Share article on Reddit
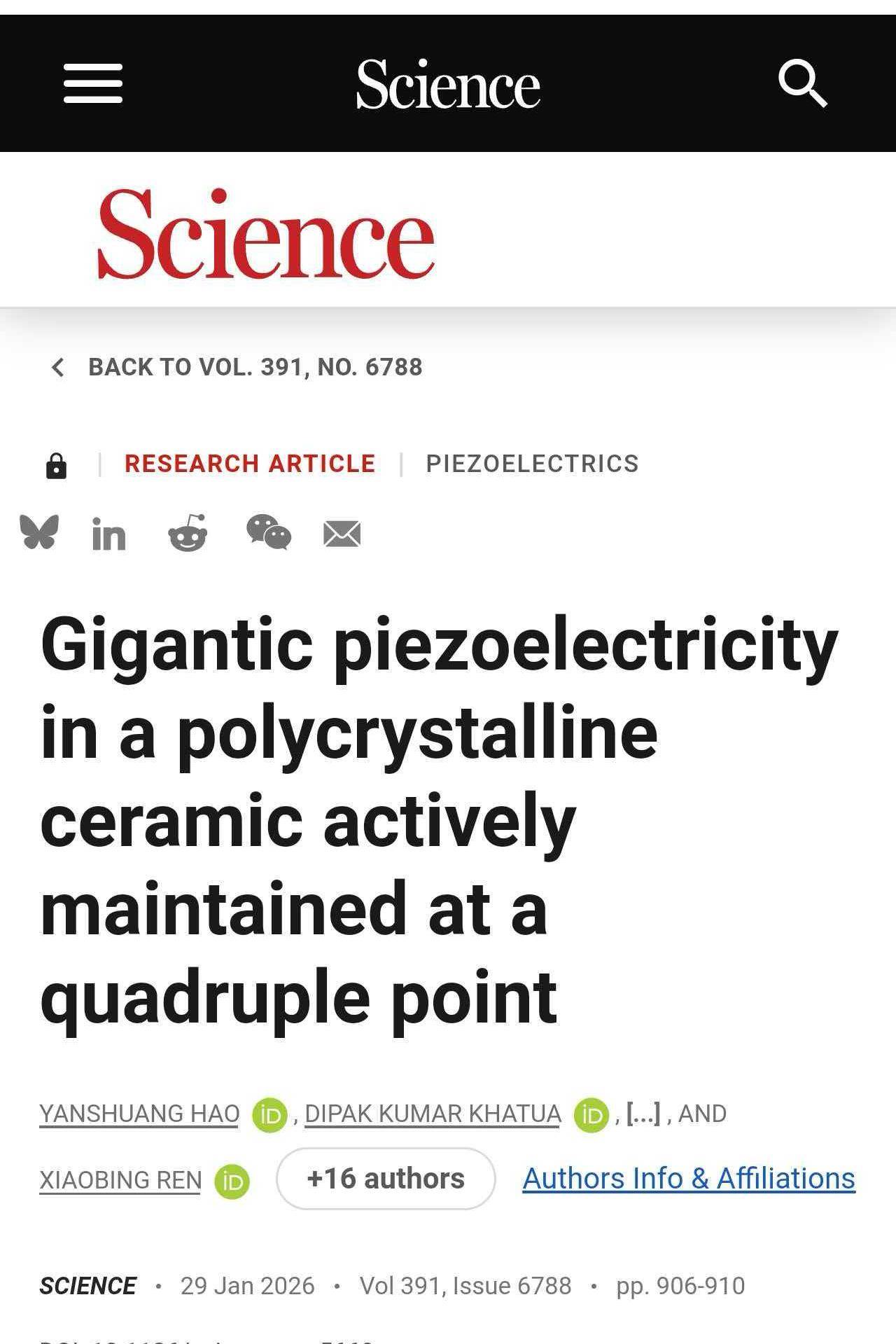This screenshot has width=896, height=1344. pyautogui.click(x=188, y=534)
